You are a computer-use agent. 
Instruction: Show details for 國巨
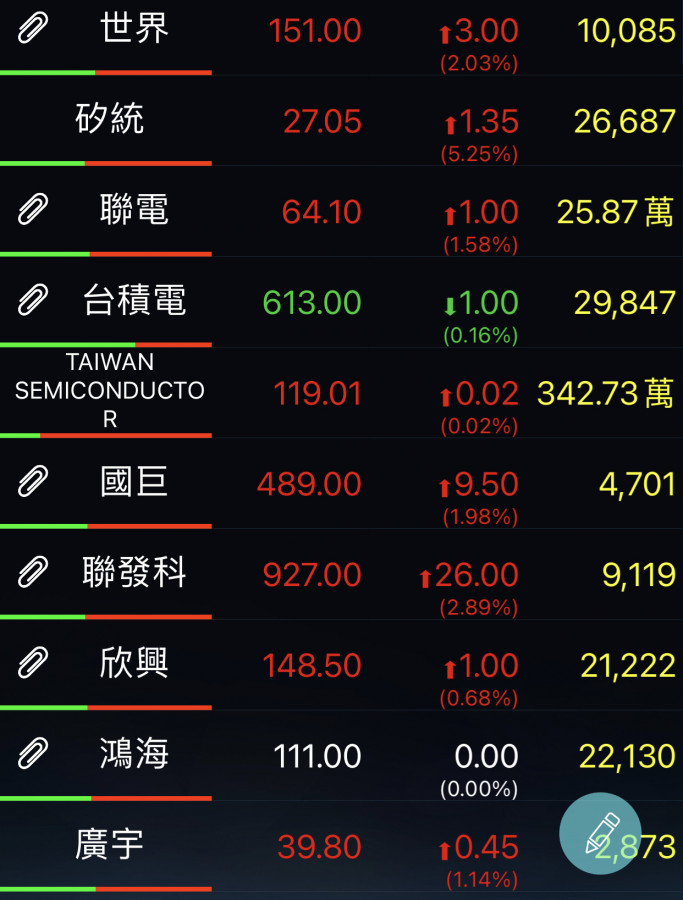click(x=135, y=483)
